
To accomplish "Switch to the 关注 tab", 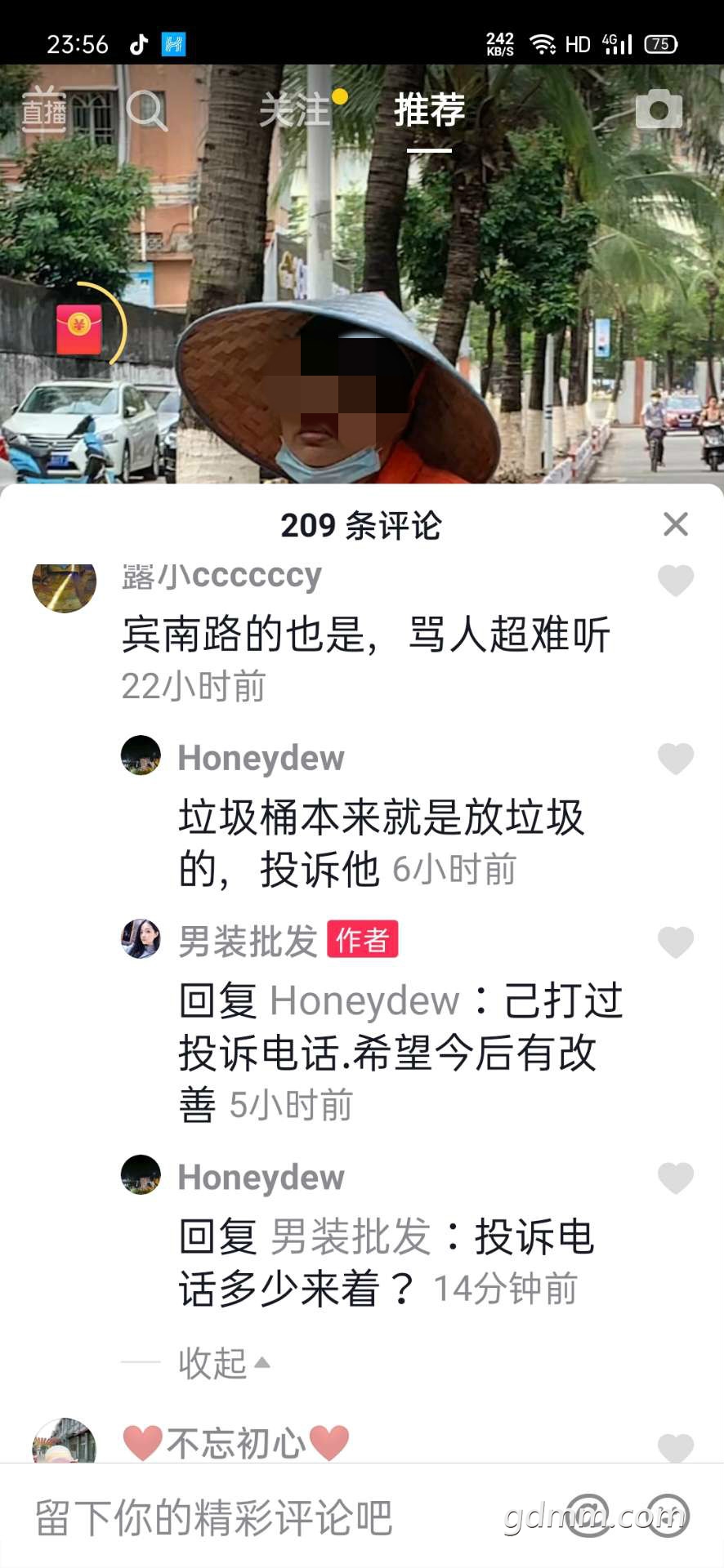I will (296, 110).
